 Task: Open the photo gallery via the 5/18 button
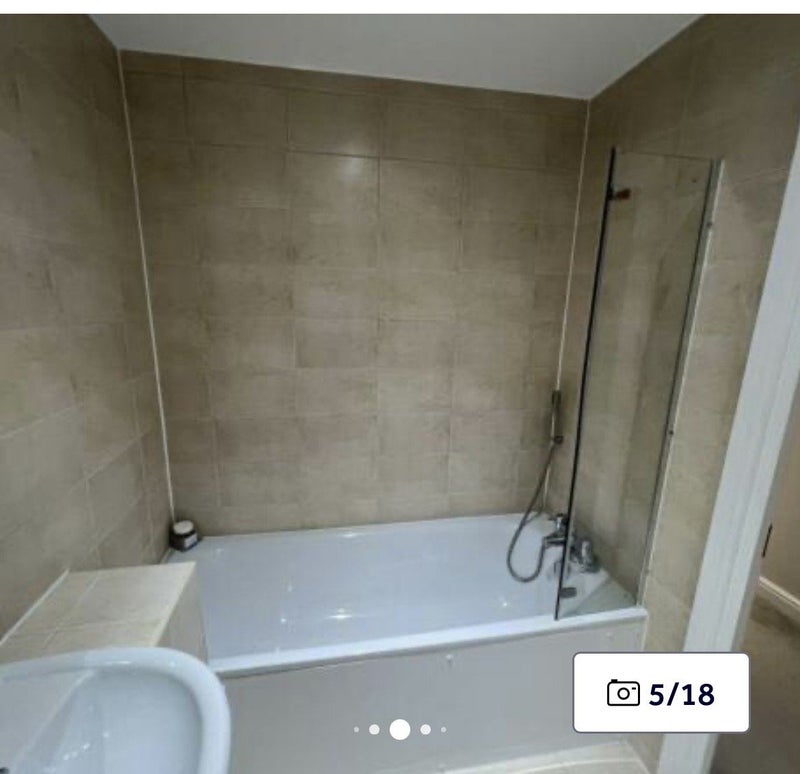click(x=661, y=693)
